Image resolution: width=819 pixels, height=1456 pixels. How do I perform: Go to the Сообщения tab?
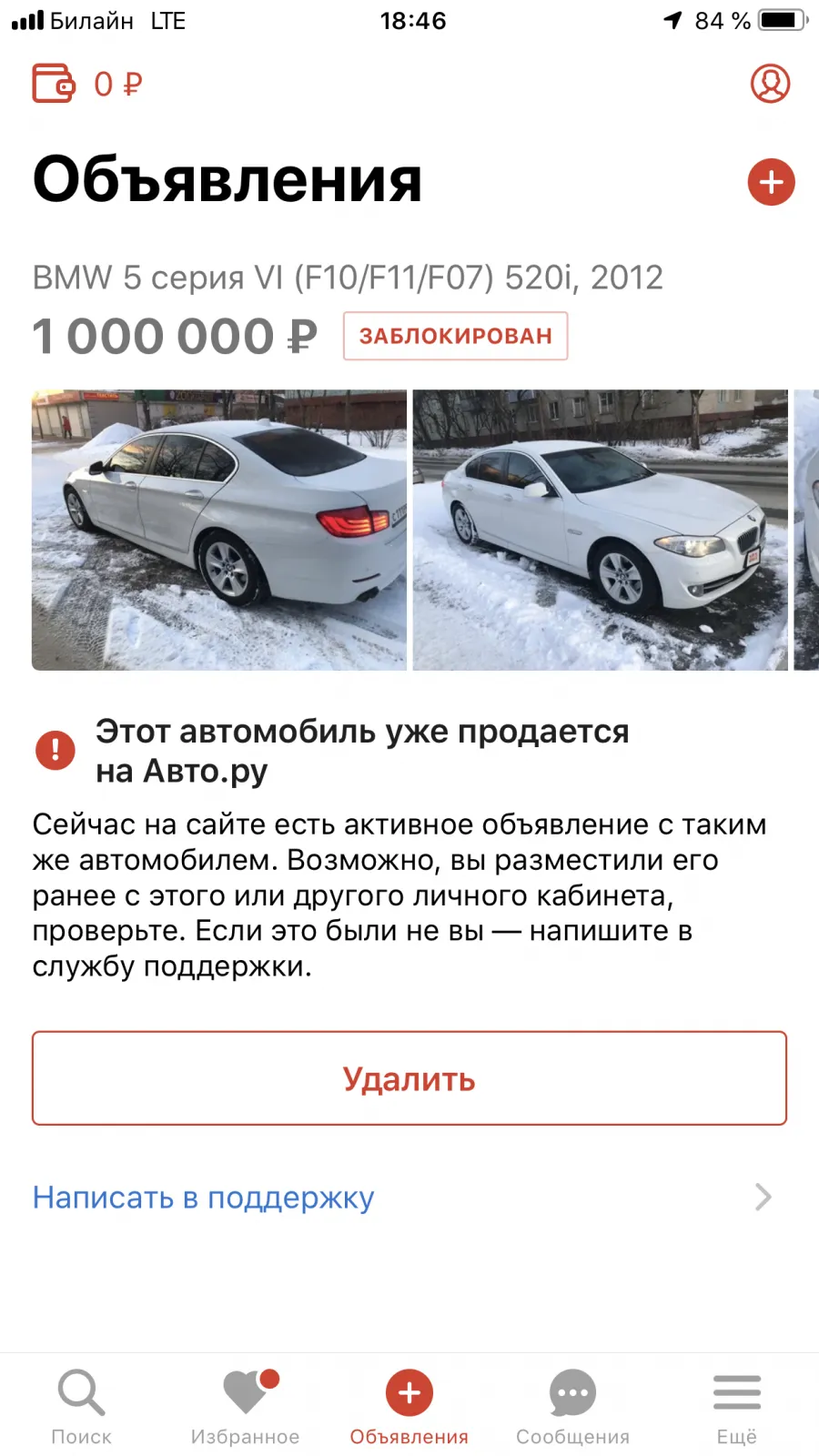pos(573,1406)
